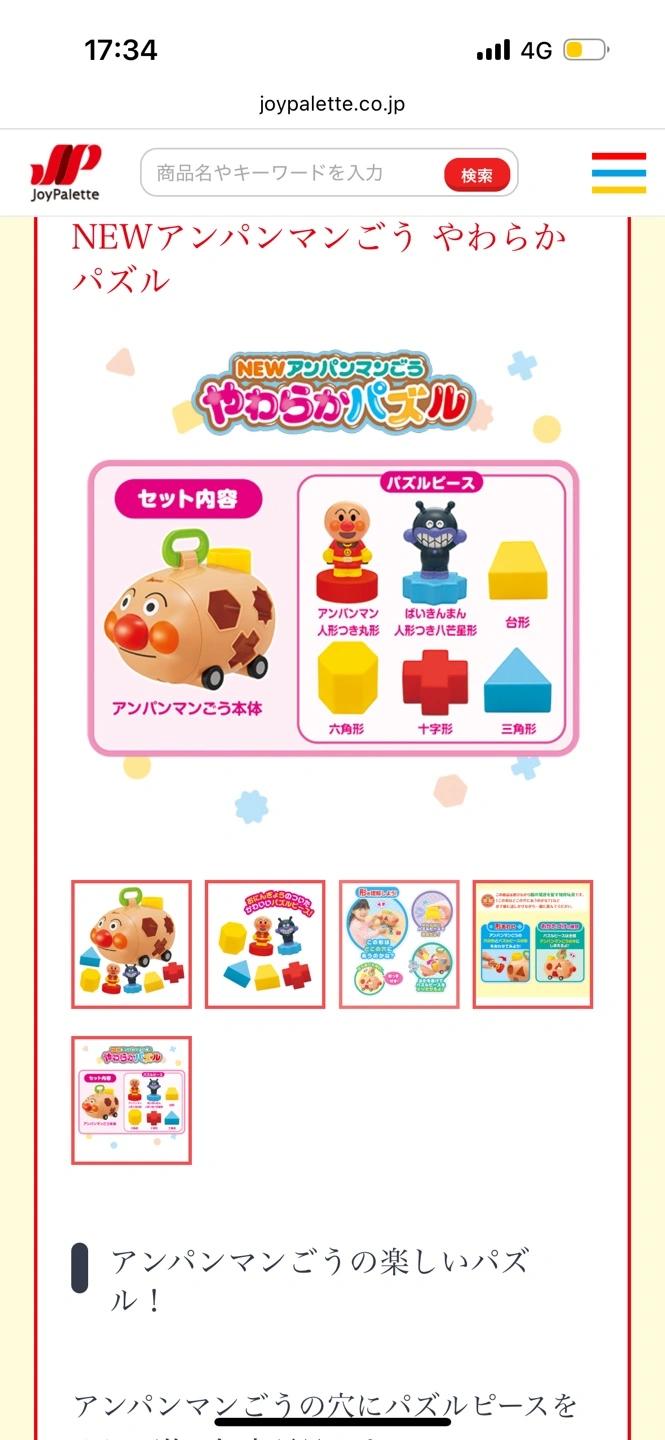Screen dimensions: 665x1440
Task: Select thumbnail of Anpanman car with pieces
Action: pos(131,944)
